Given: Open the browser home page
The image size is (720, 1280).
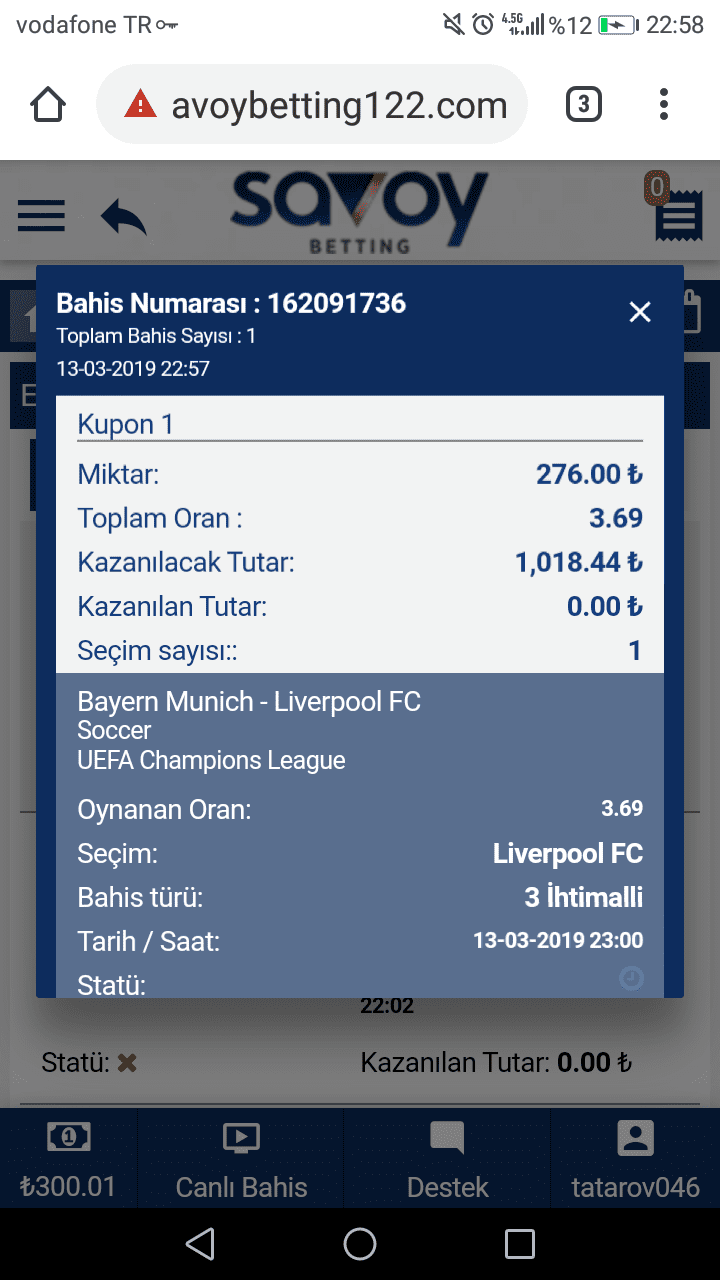Looking at the screenshot, I should tap(48, 104).
